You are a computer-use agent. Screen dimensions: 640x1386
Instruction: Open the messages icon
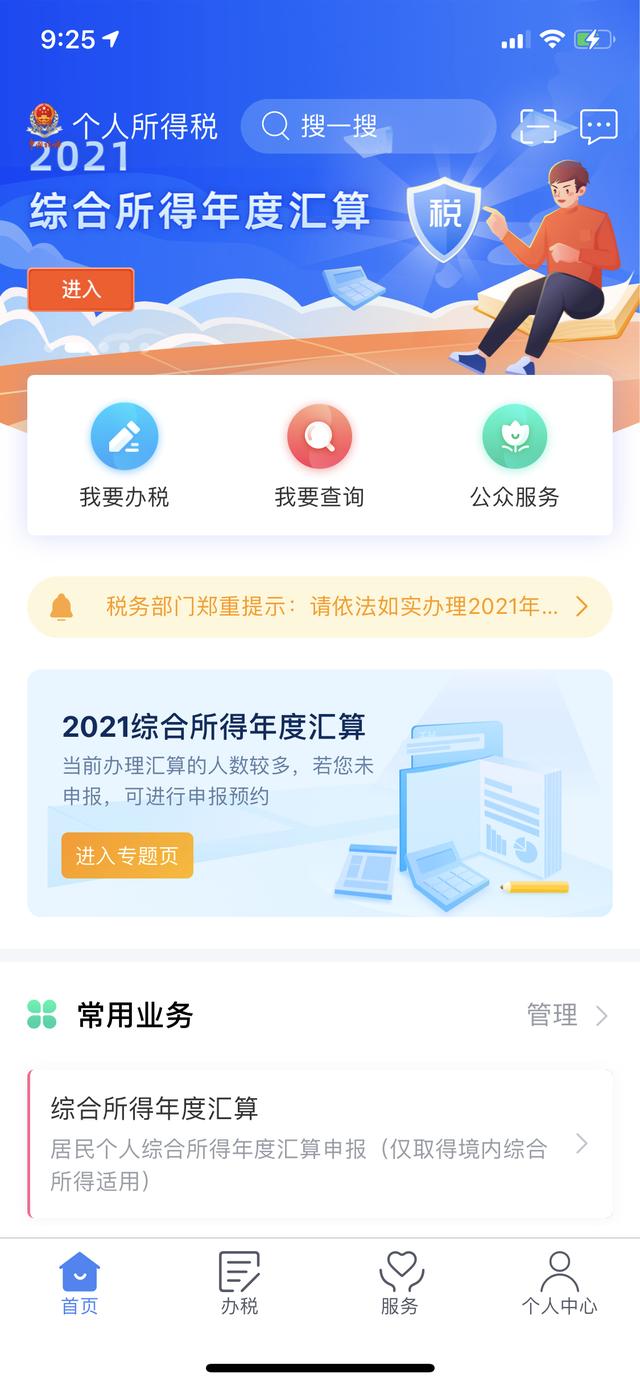tap(598, 127)
